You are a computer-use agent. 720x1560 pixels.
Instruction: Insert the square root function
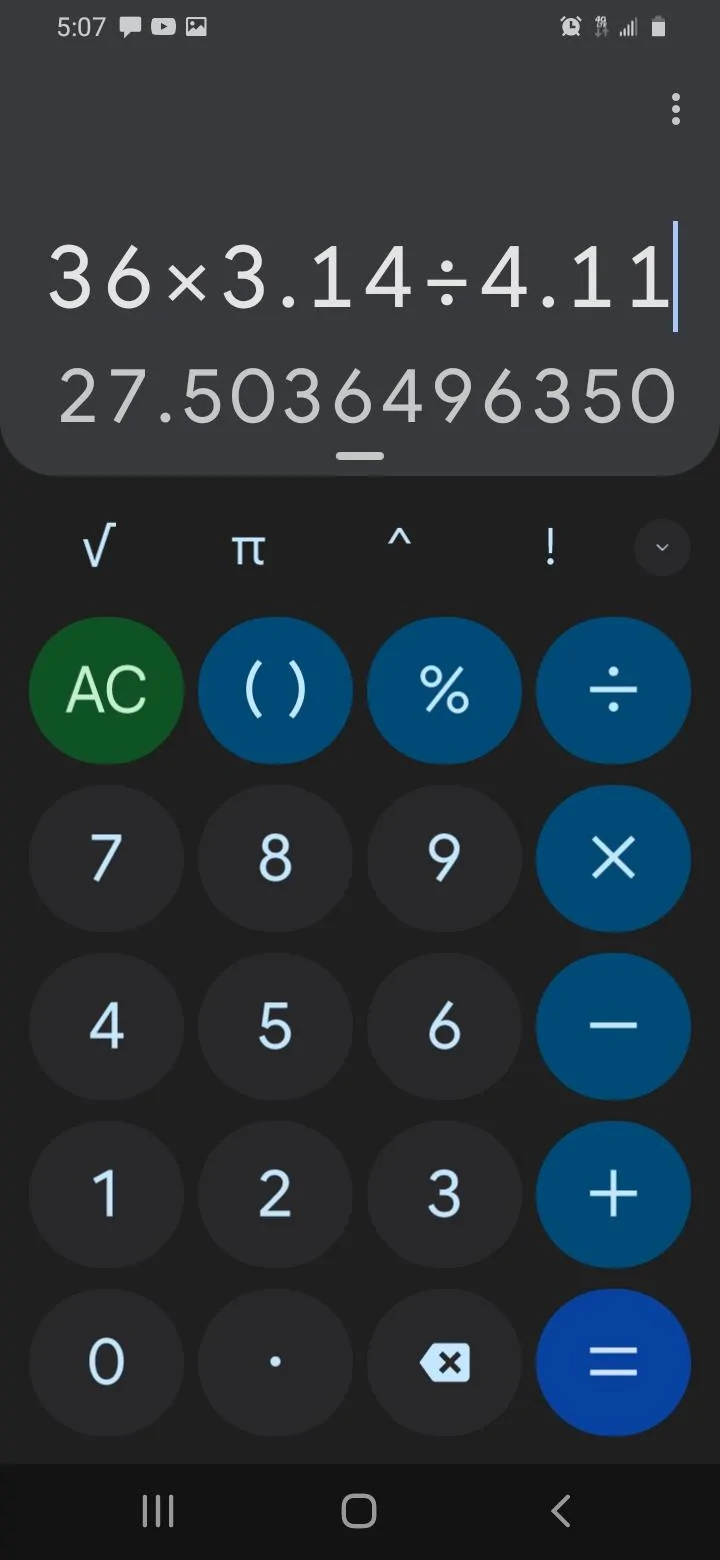[x=98, y=548]
